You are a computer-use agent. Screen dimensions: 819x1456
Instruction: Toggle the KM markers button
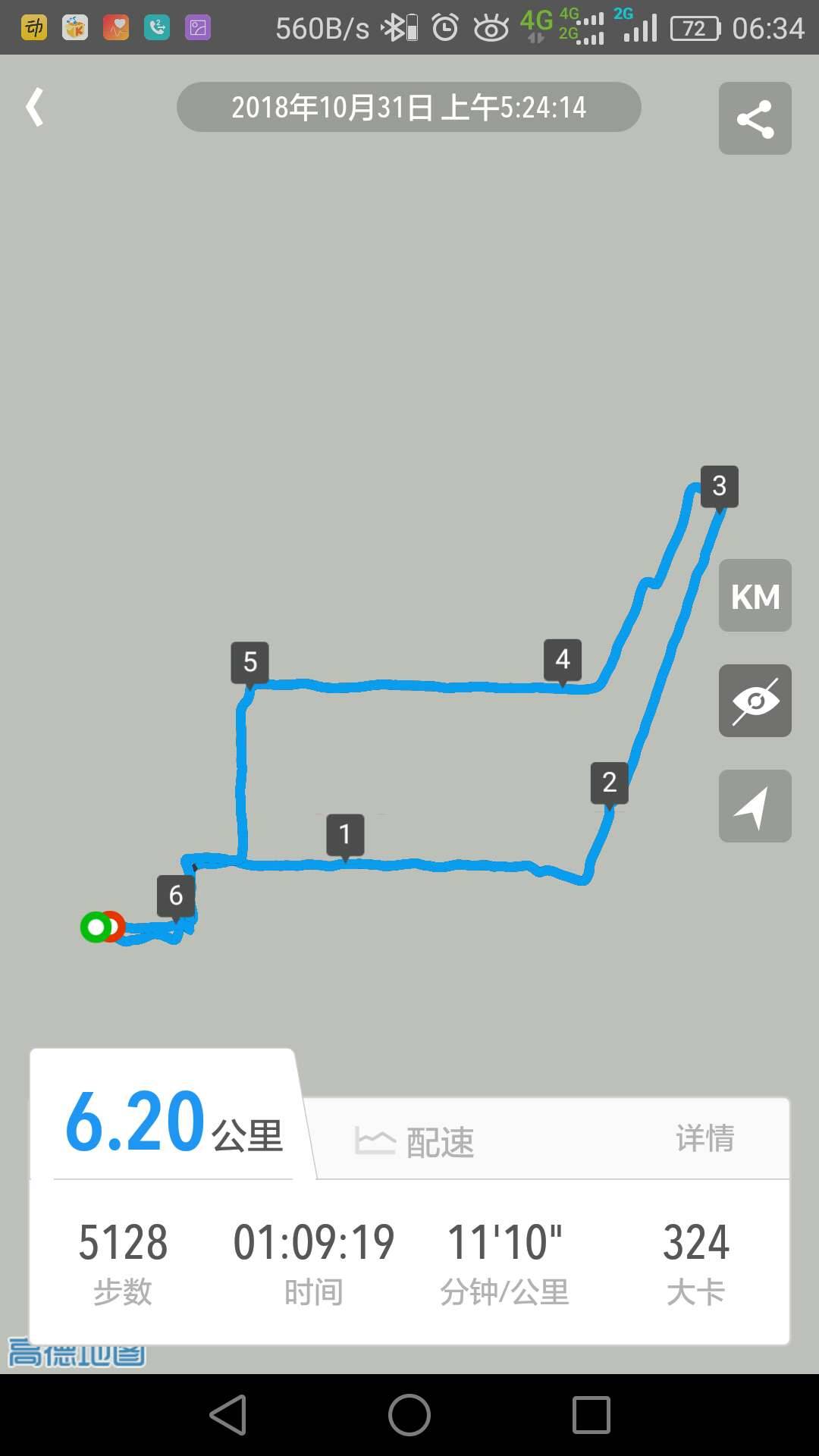point(755,596)
